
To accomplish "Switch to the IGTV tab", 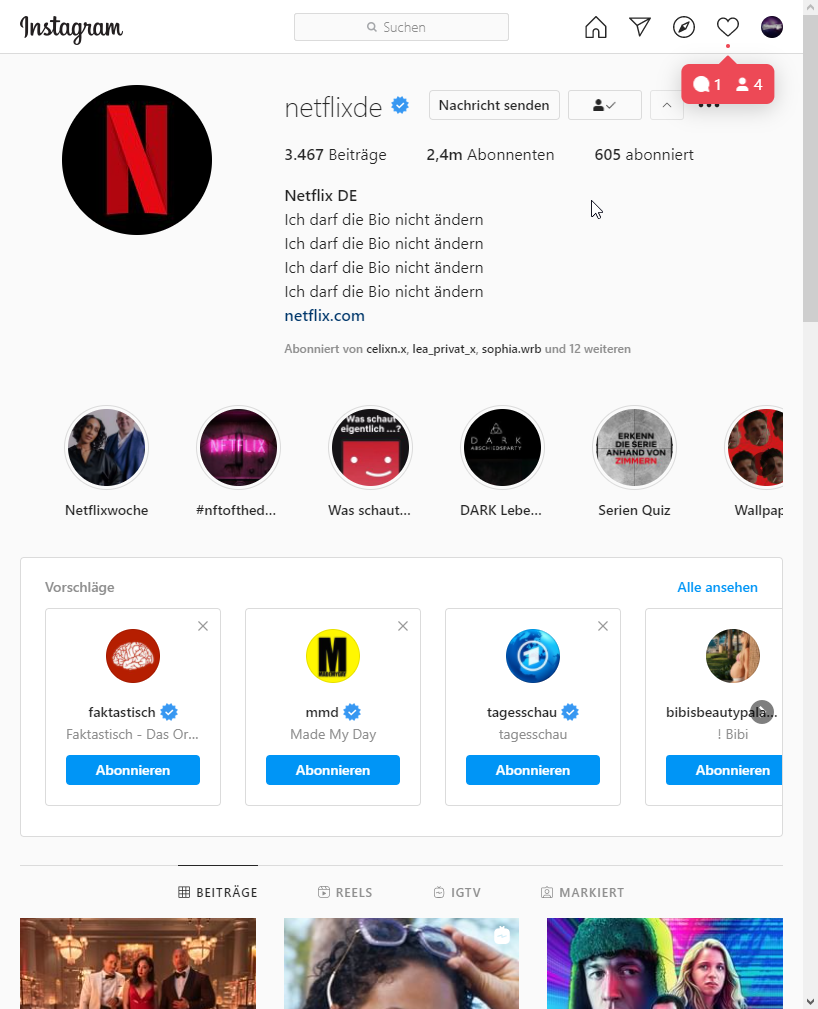I will point(459,892).
